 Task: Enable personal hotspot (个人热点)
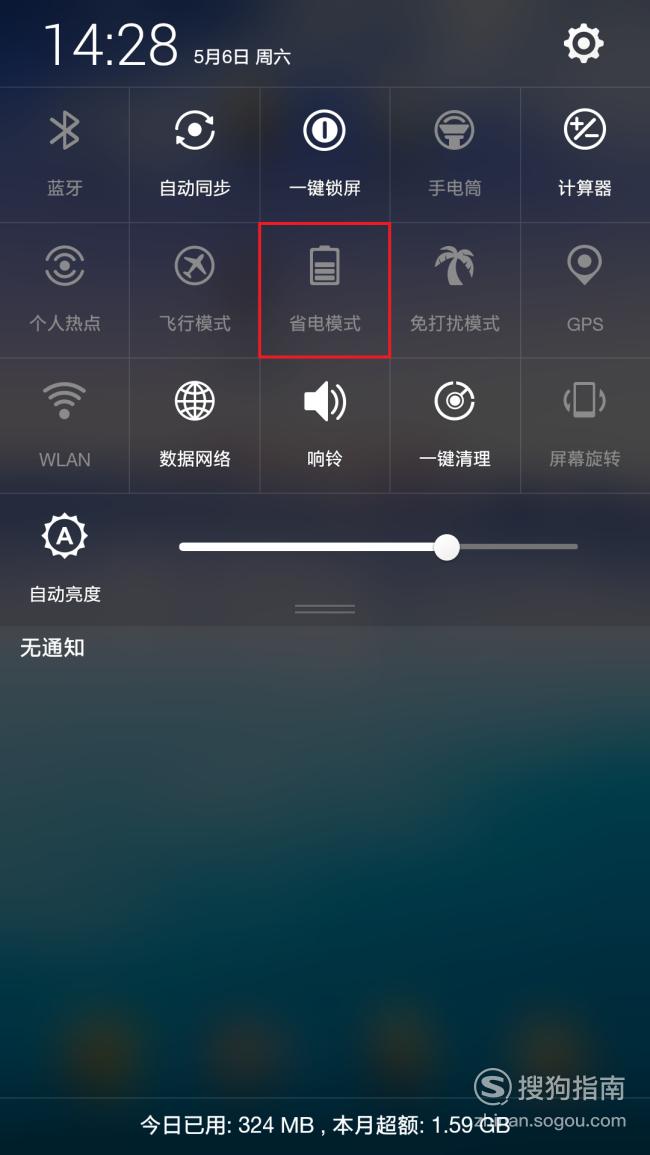[x=65, y=290]
